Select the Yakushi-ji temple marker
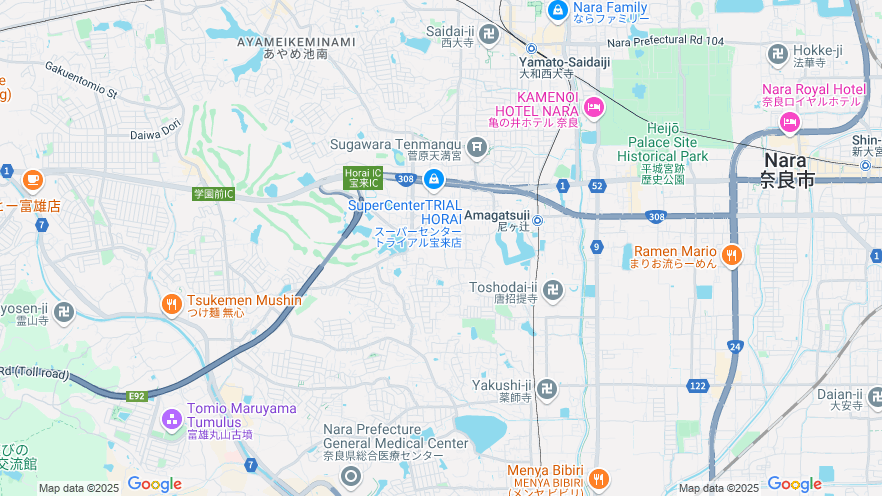 point(546,388)
